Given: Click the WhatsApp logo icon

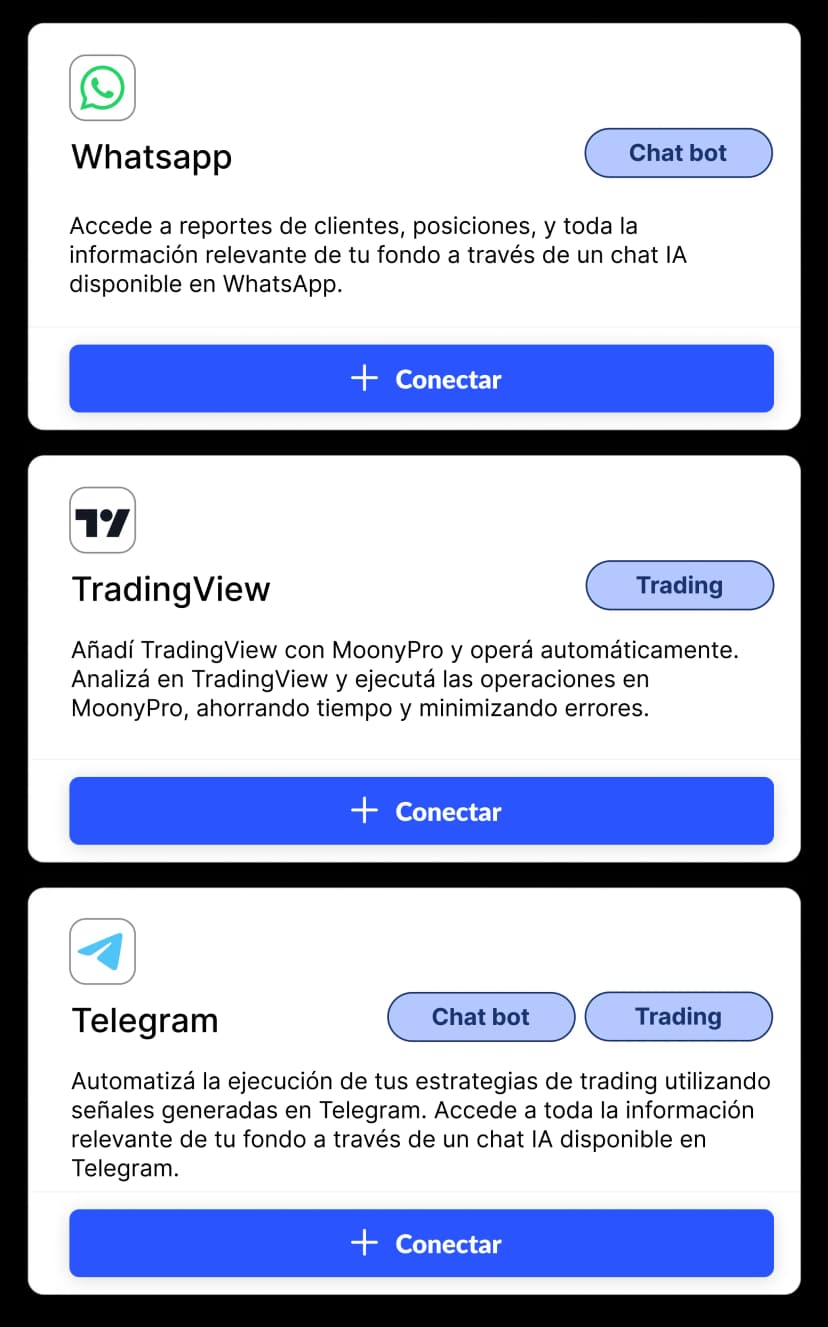Looking at the screenshot, I should pyautogui.click(x=102, y=88).
